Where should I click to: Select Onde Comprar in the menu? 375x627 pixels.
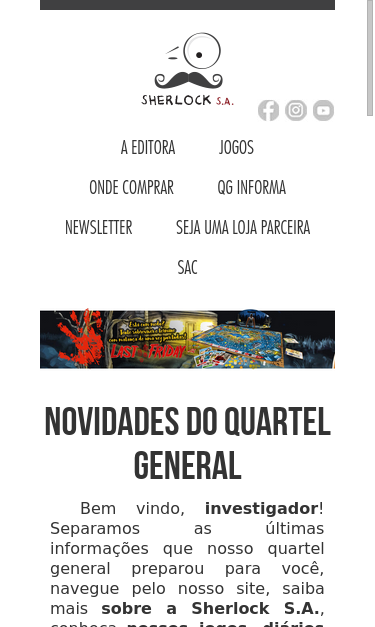pos(132,188)
